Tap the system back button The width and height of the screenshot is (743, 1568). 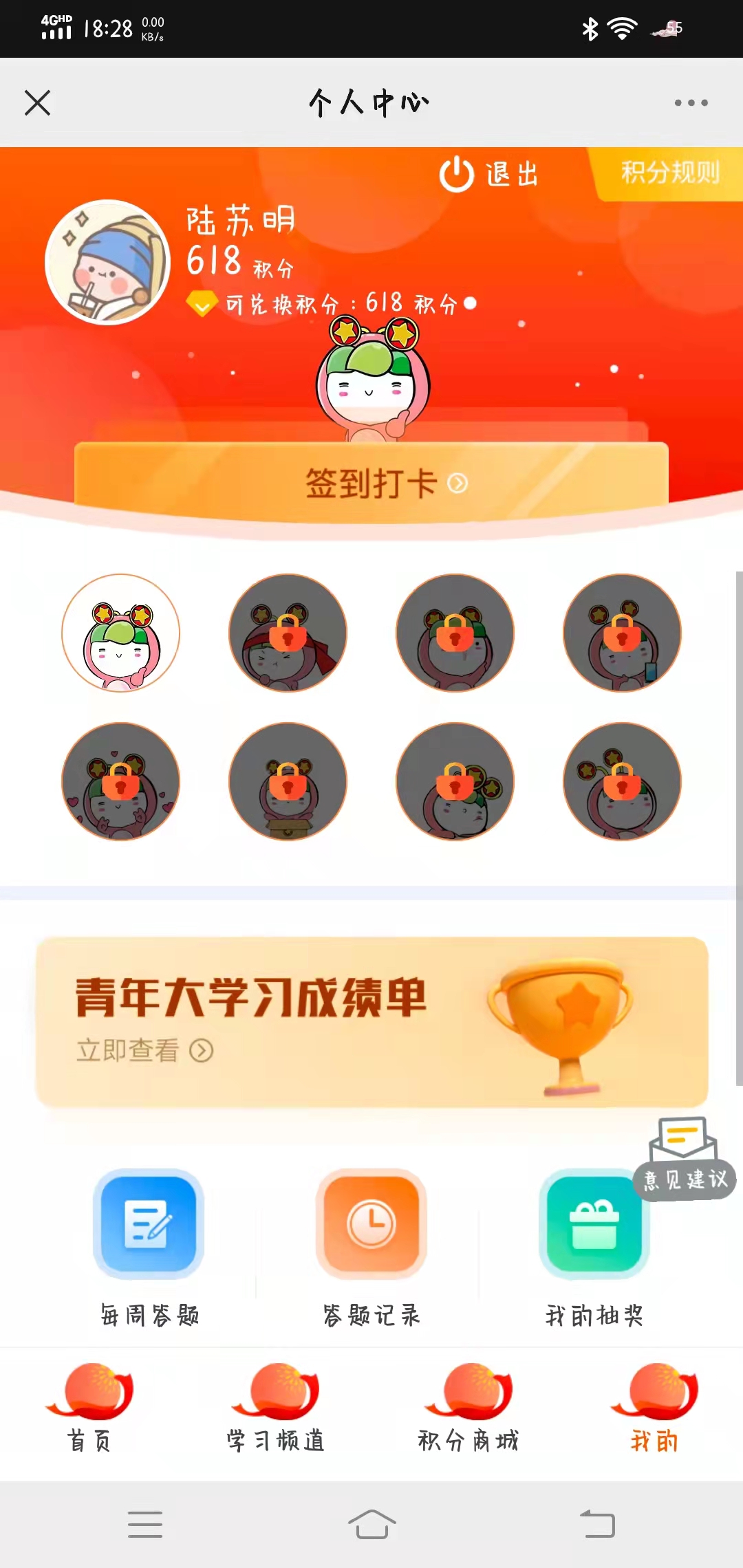pos(596,1524)
